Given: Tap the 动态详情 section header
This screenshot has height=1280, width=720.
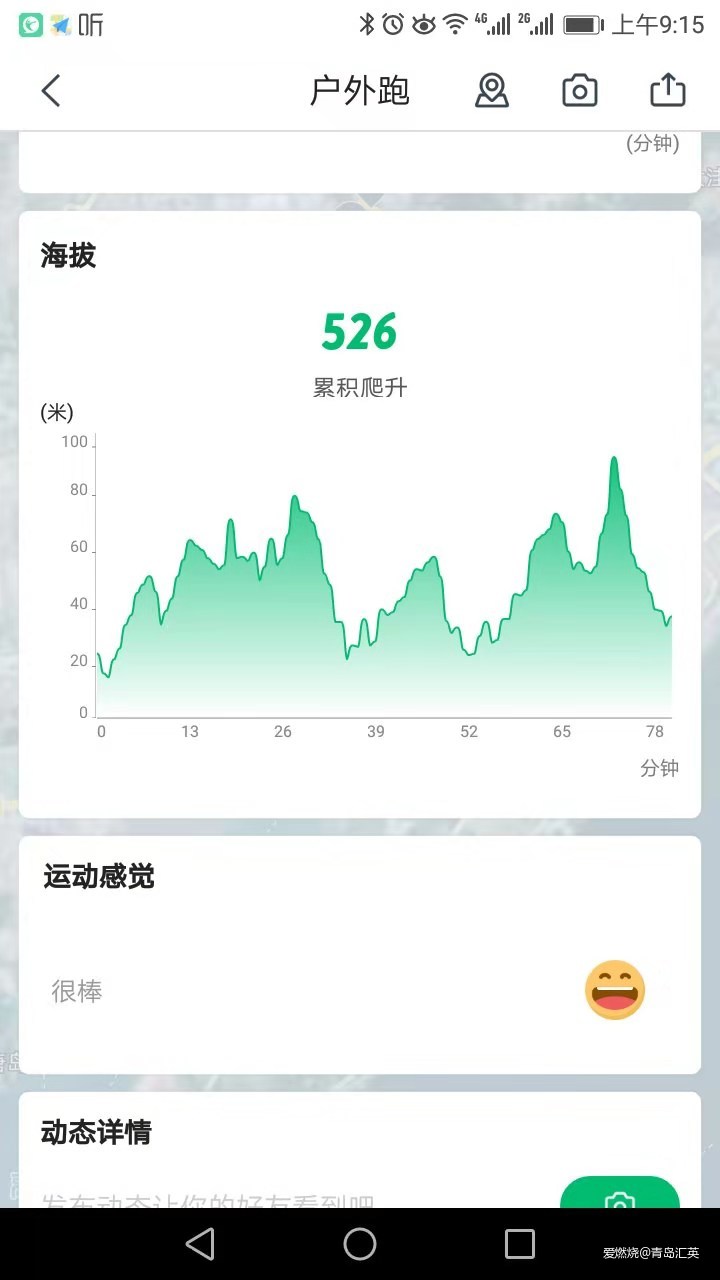Looking at the screenshot, I should (96, 1133).
